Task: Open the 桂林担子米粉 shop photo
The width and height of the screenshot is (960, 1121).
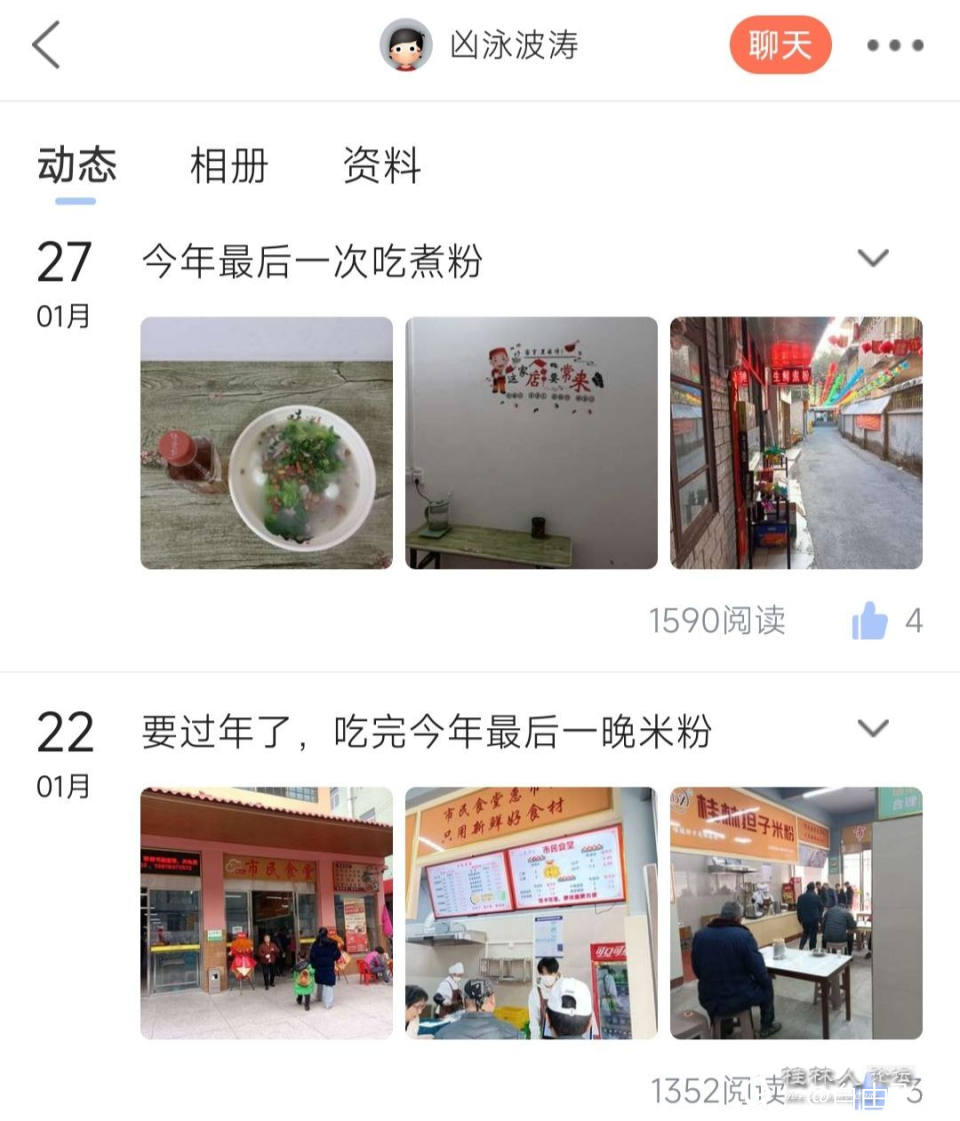Action: point(796,913)
